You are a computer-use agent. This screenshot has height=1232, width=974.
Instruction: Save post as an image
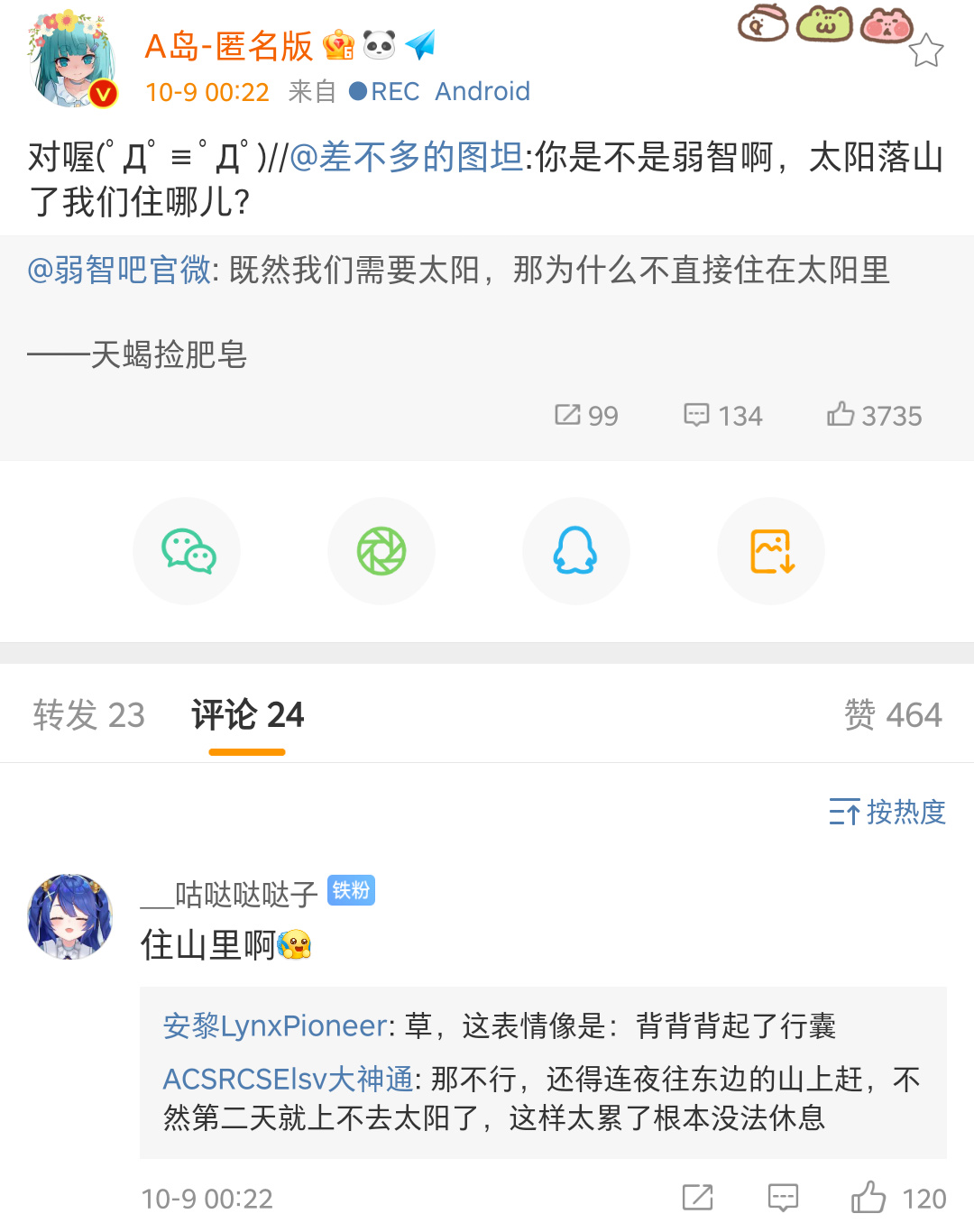pos(771,551)
